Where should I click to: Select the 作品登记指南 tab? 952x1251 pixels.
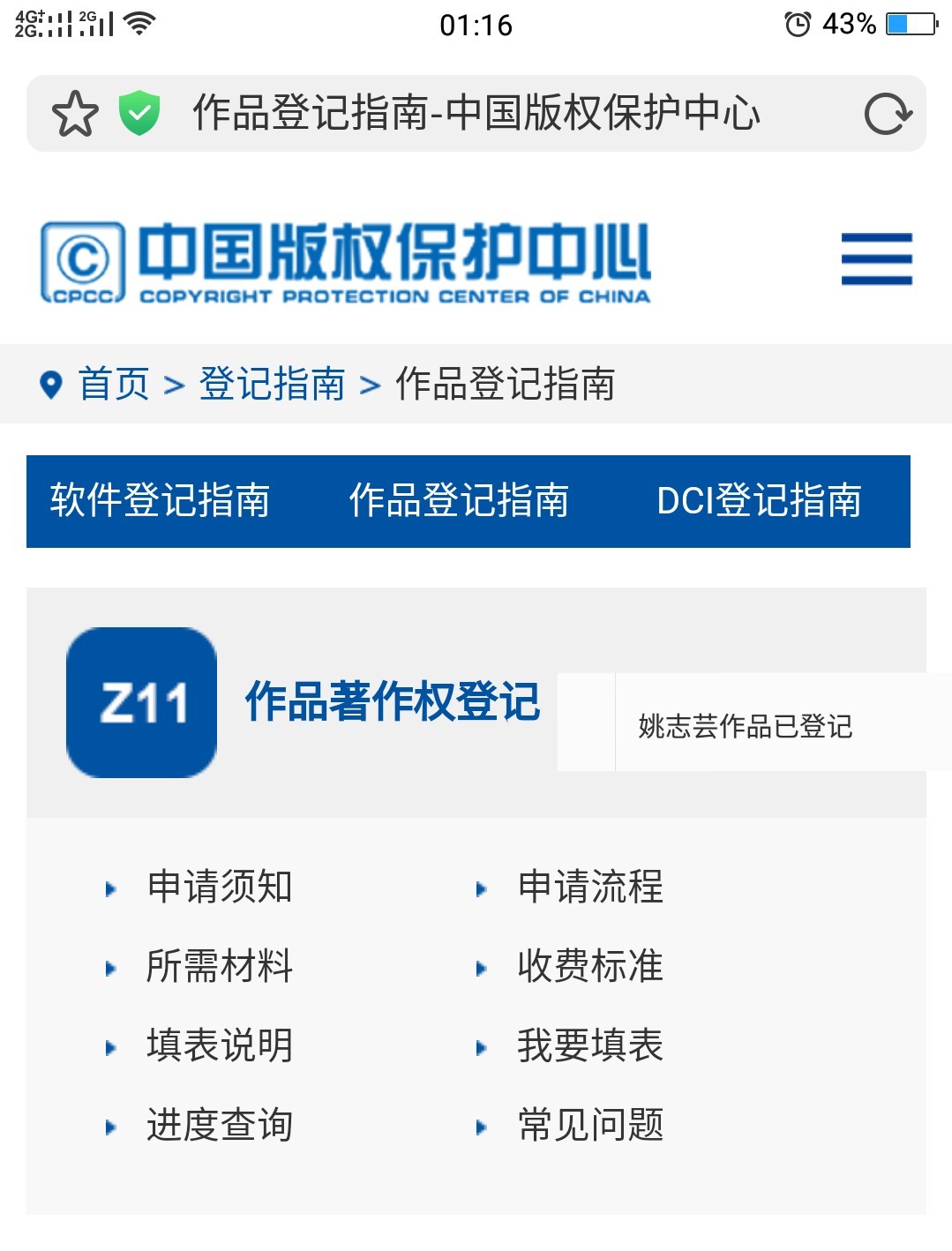point(459,500)
